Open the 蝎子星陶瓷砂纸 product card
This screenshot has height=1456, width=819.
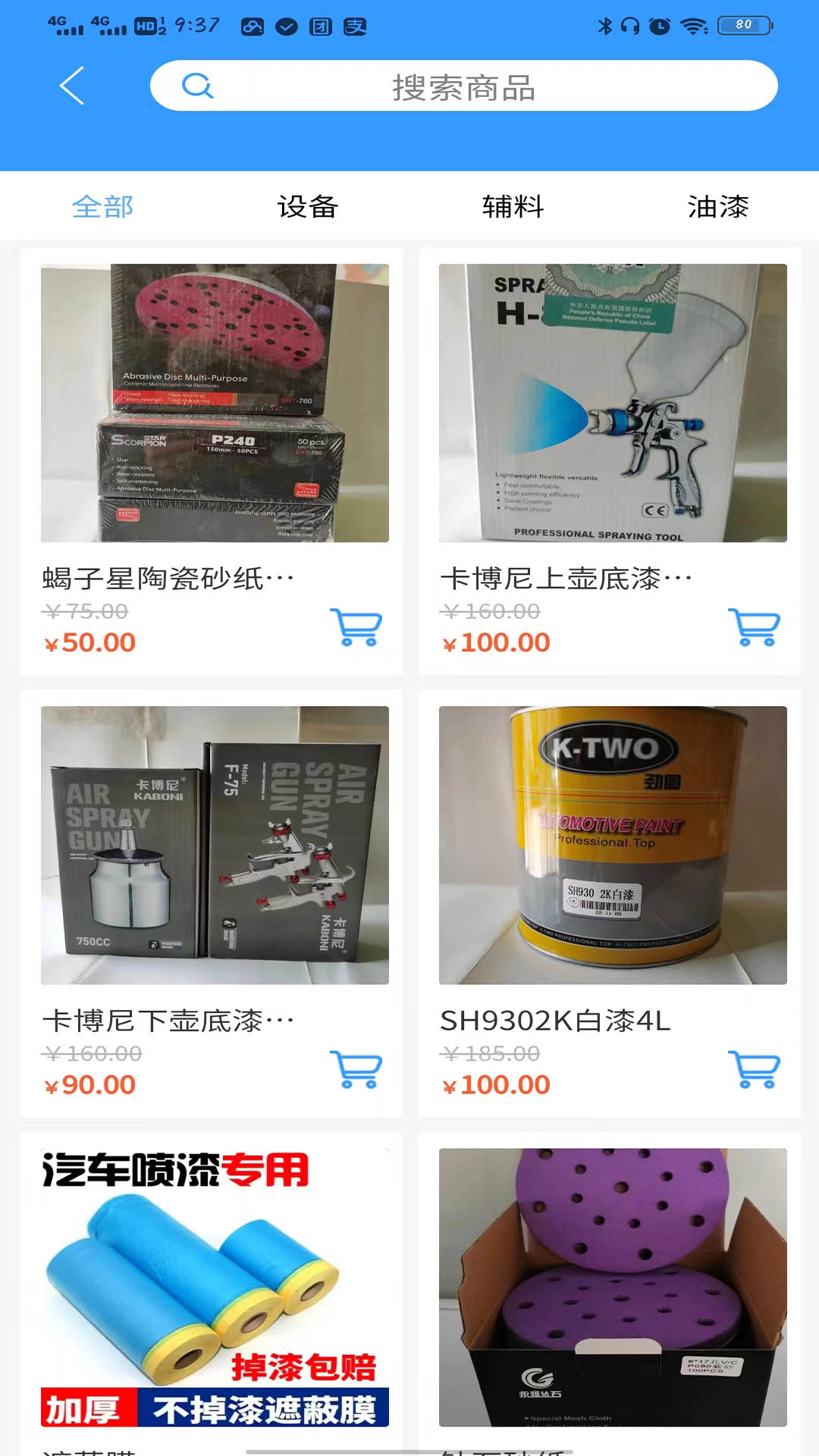coord(215,403)
